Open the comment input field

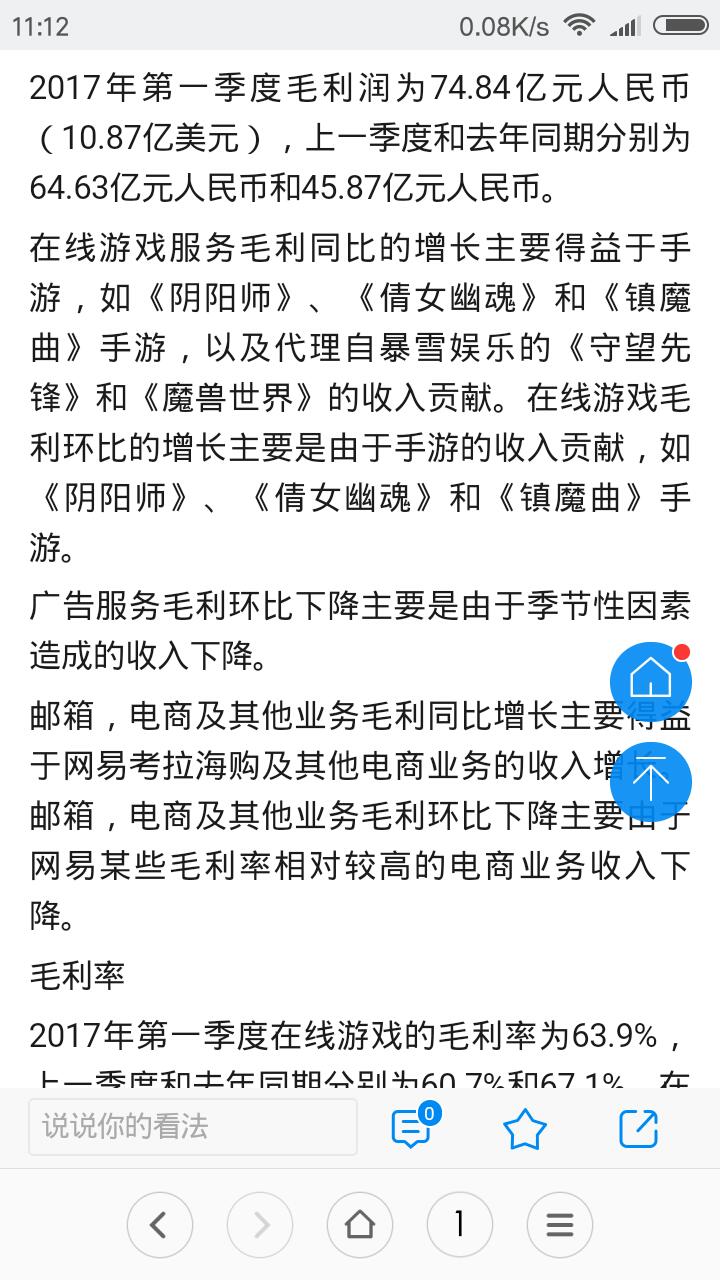click(193, 1127)
